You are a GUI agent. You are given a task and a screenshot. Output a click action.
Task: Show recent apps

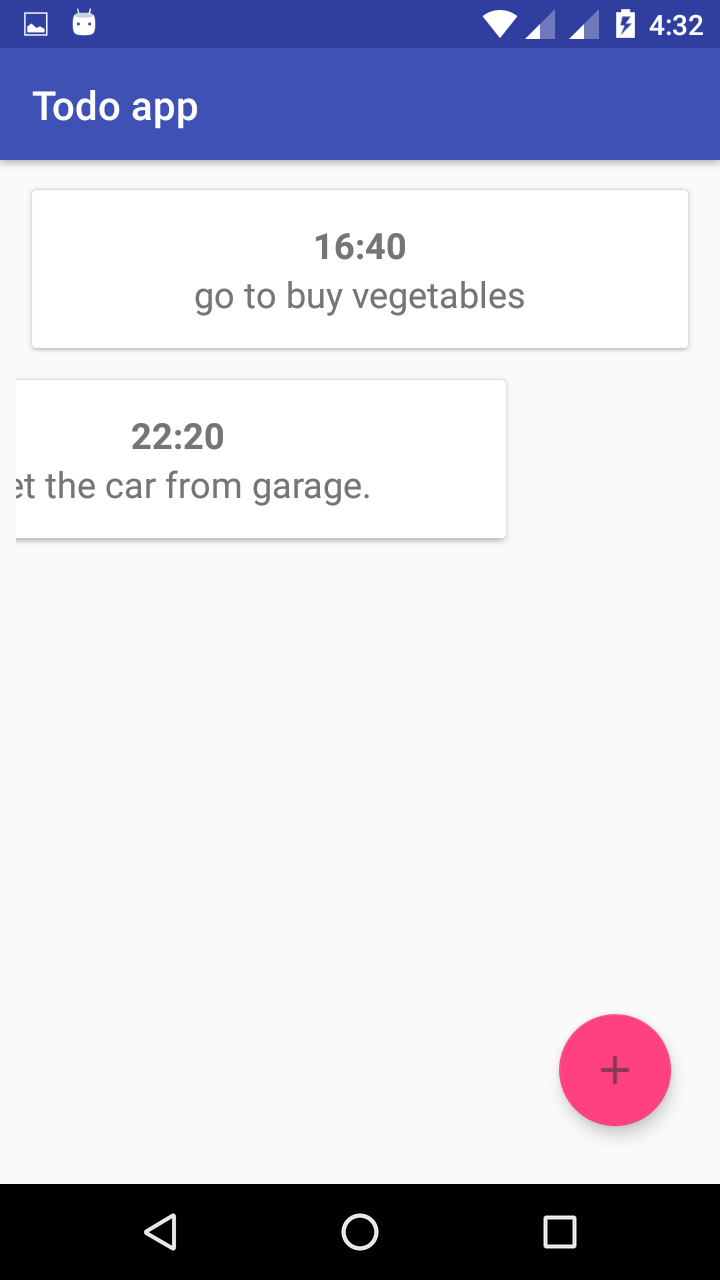pos(559,1232)
